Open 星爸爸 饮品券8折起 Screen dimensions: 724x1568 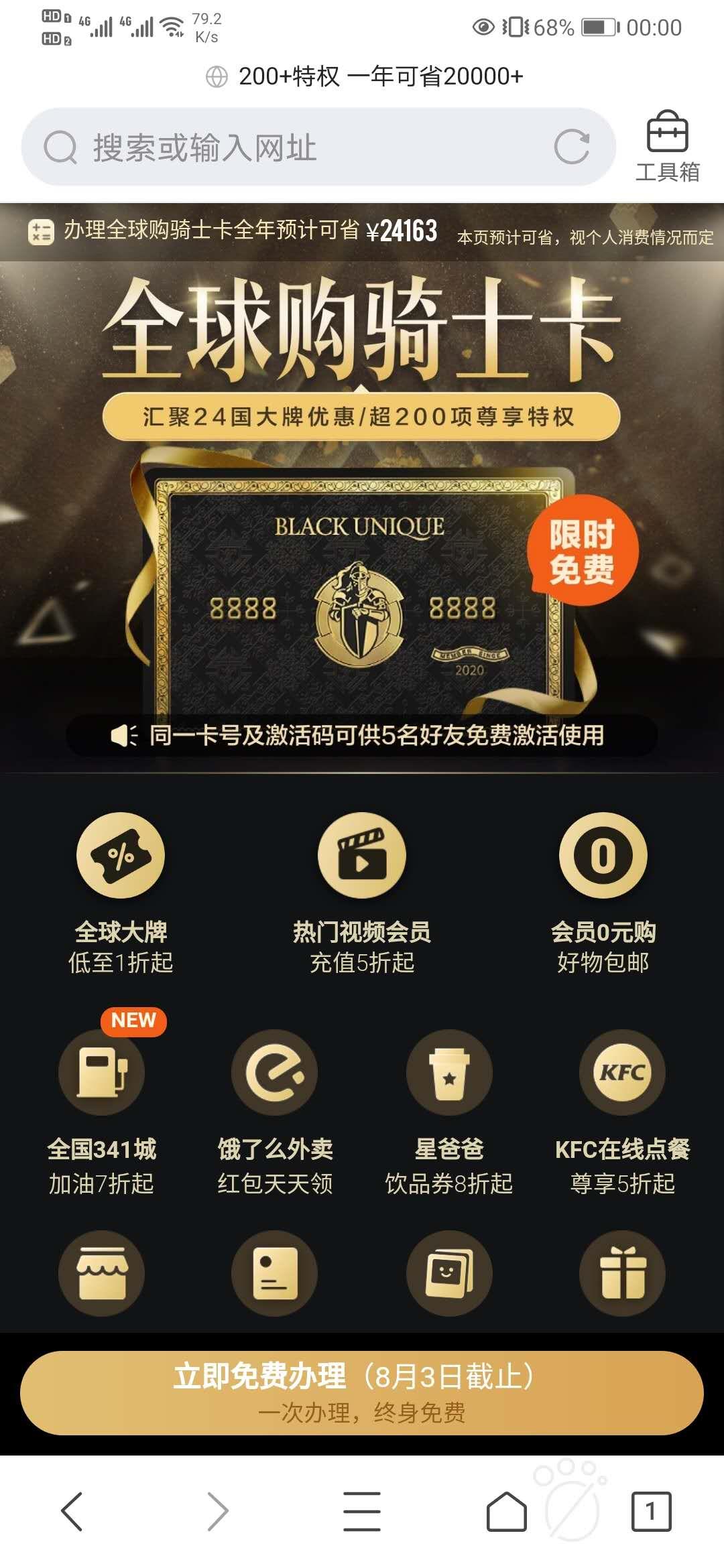point(449,1106)
